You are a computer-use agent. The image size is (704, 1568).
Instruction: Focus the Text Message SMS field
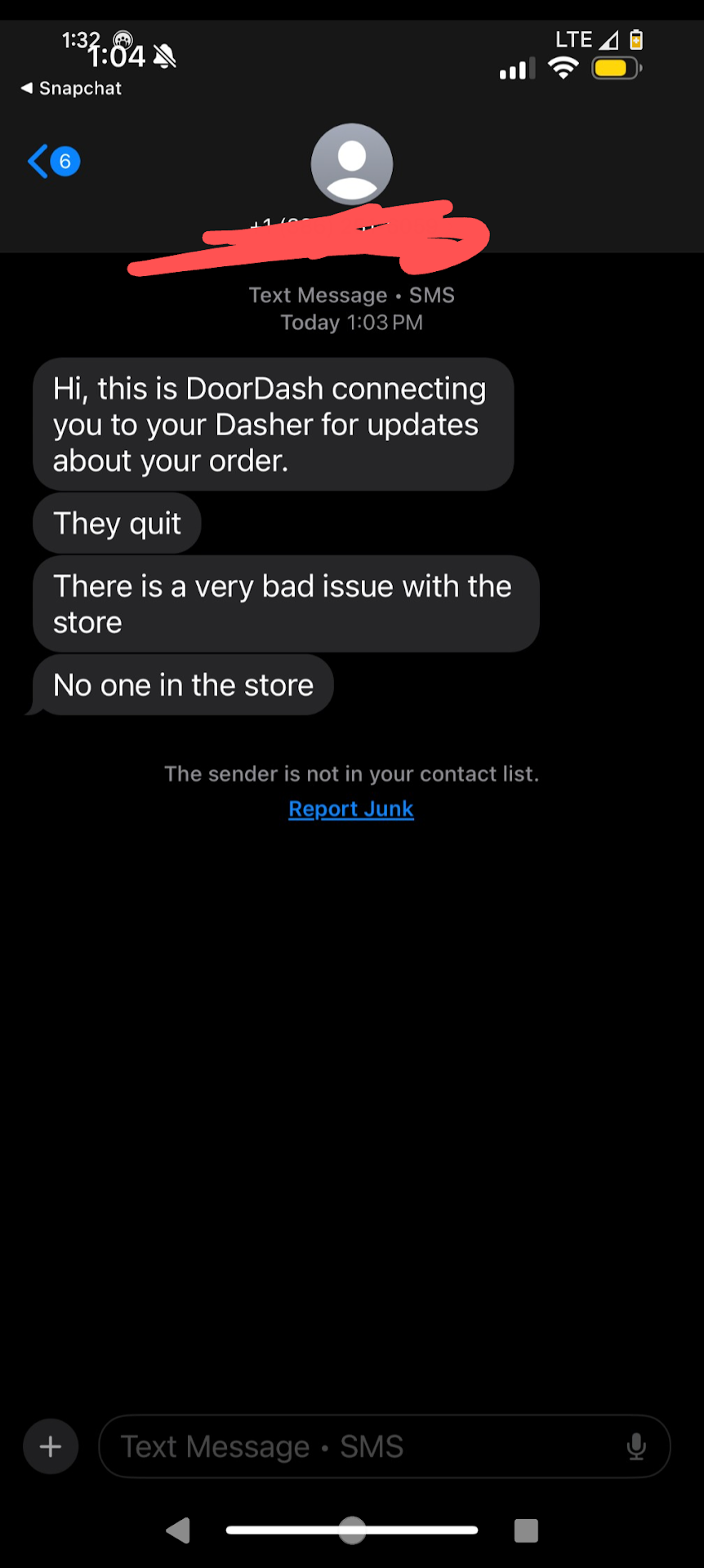tap(359, 1446)
